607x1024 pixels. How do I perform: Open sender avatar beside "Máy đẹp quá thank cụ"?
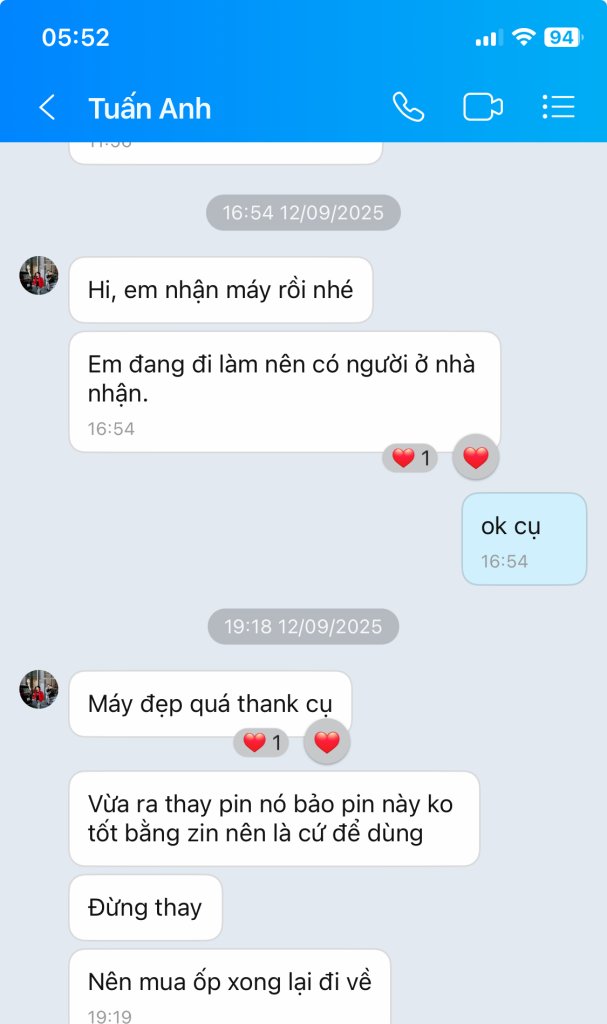click(39, 689)
